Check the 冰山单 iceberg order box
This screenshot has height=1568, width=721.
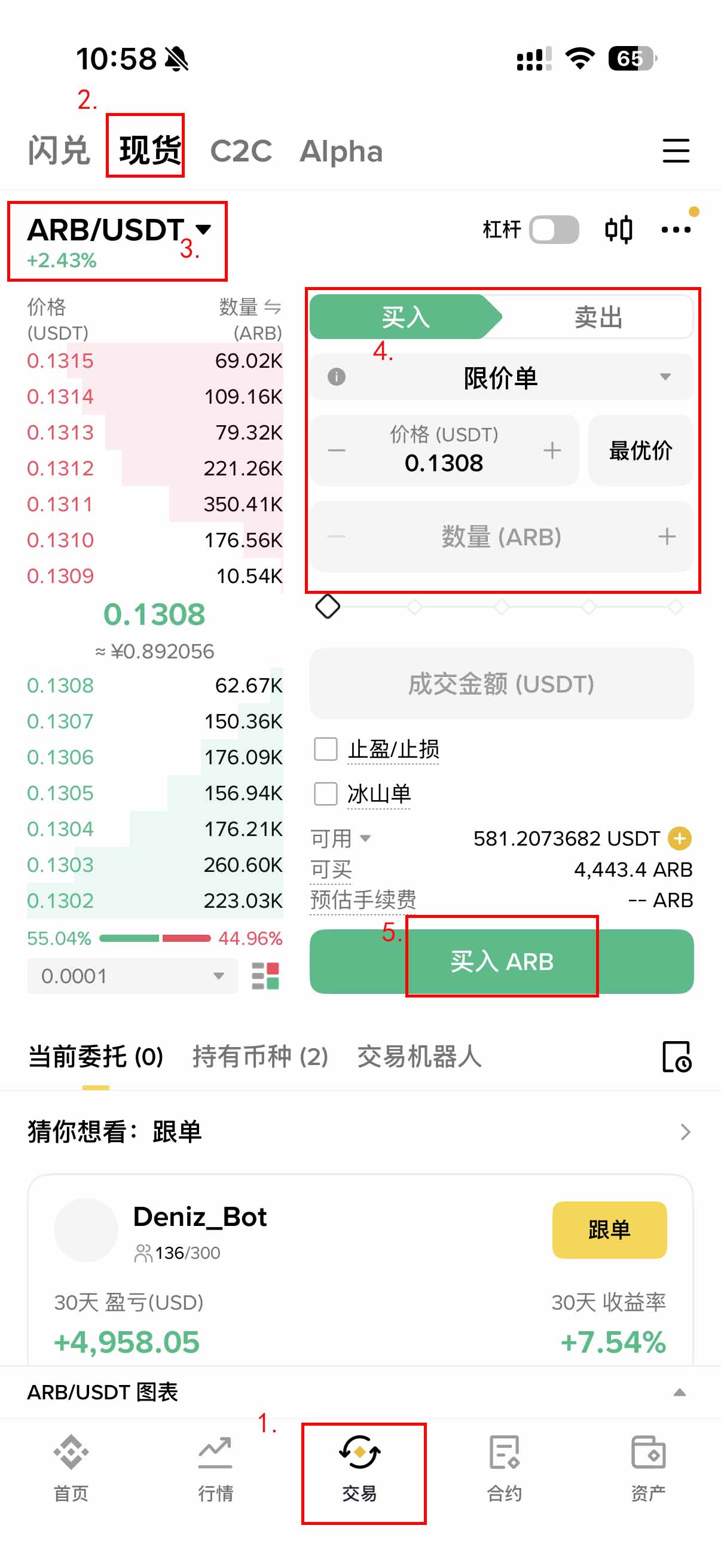click(325, 794)
